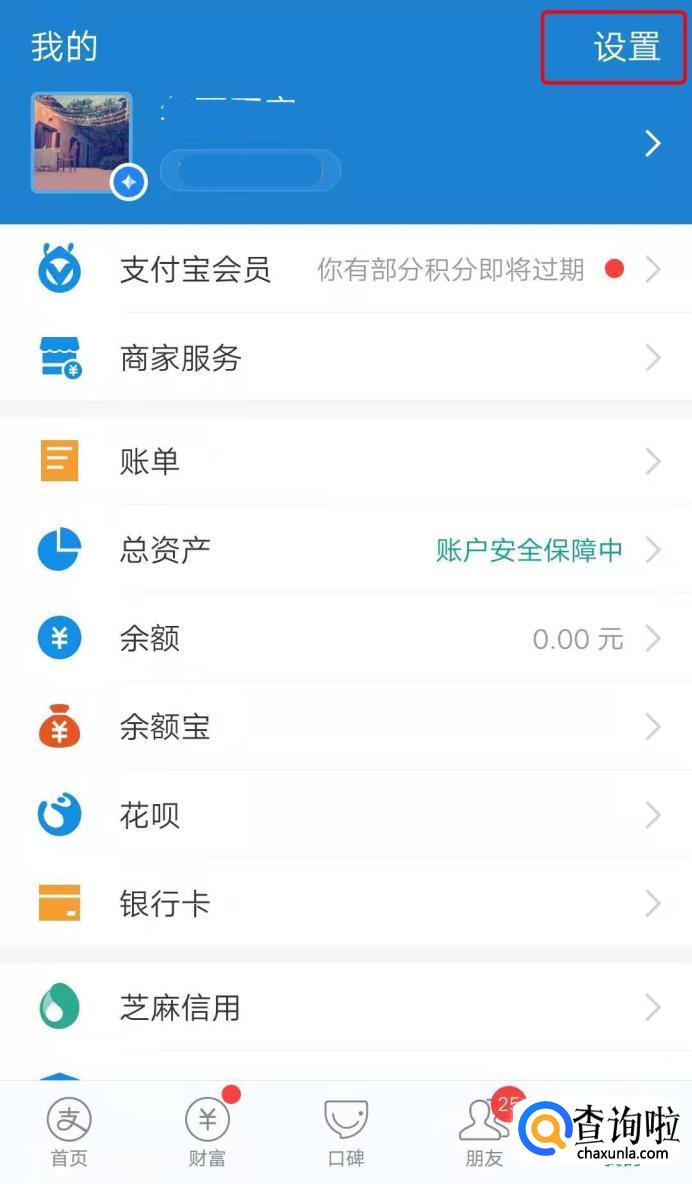
Task: Open 商家服务 row
Action: (x=345, y=358)
